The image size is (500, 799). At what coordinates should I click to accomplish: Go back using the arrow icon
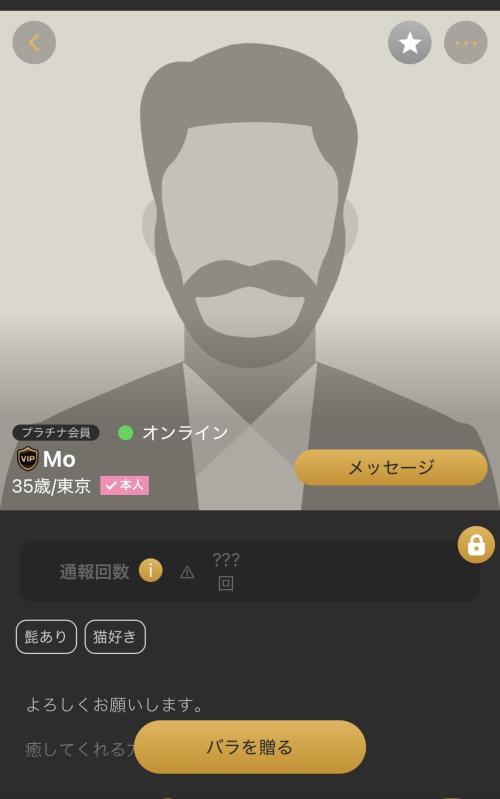[34, 42]
